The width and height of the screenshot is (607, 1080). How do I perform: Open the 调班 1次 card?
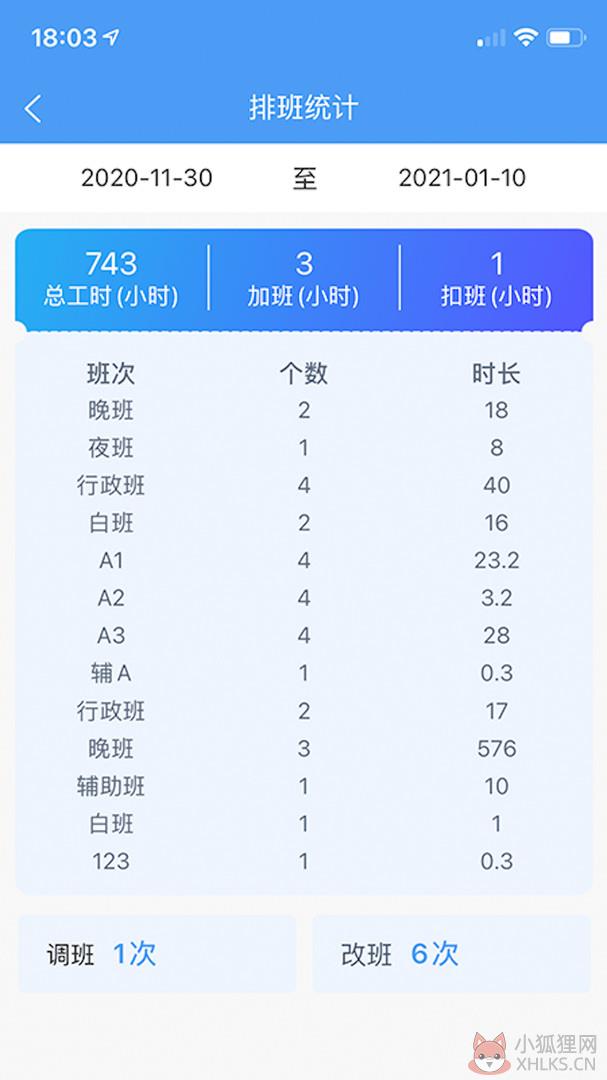click(x=157, y=954)
